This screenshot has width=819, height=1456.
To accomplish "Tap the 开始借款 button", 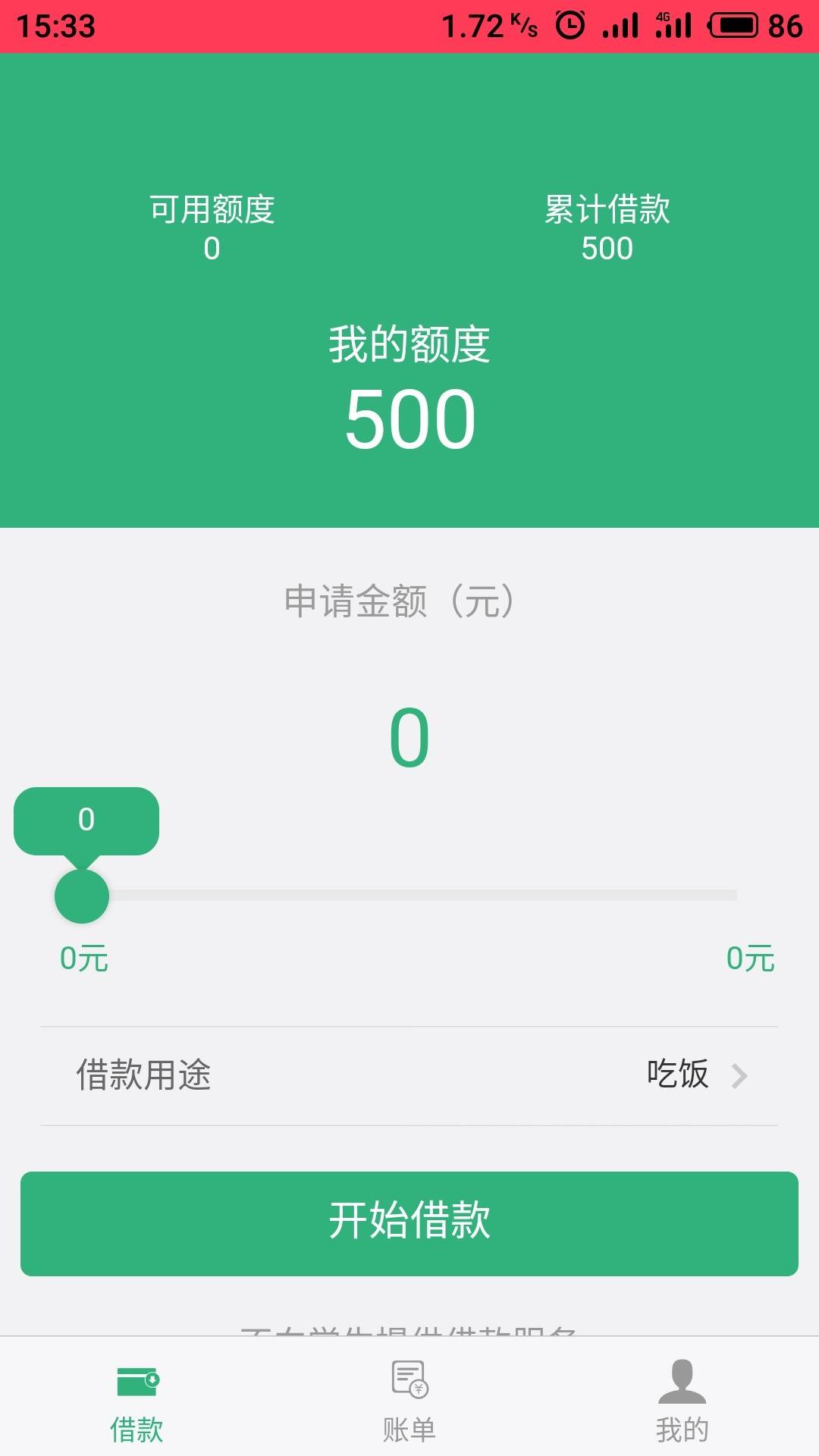I will point(409,1223).
